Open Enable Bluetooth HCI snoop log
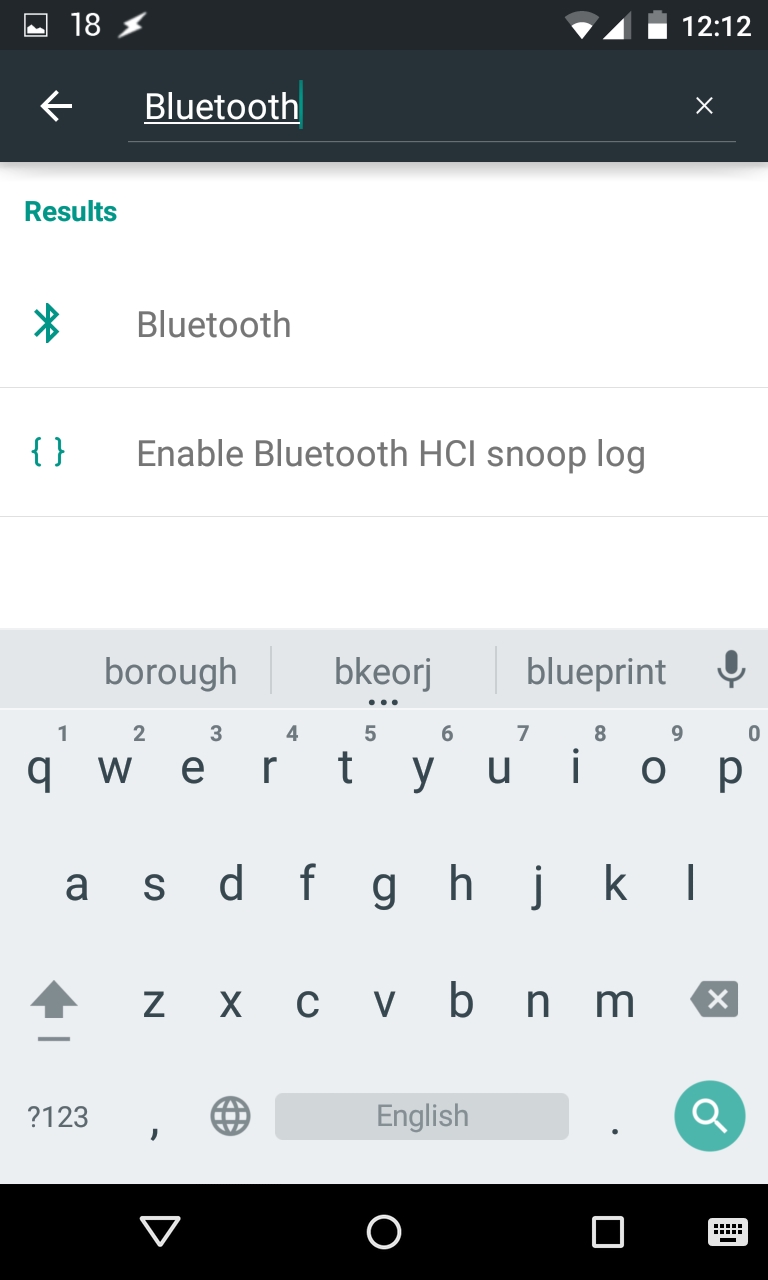 [390, 454]
